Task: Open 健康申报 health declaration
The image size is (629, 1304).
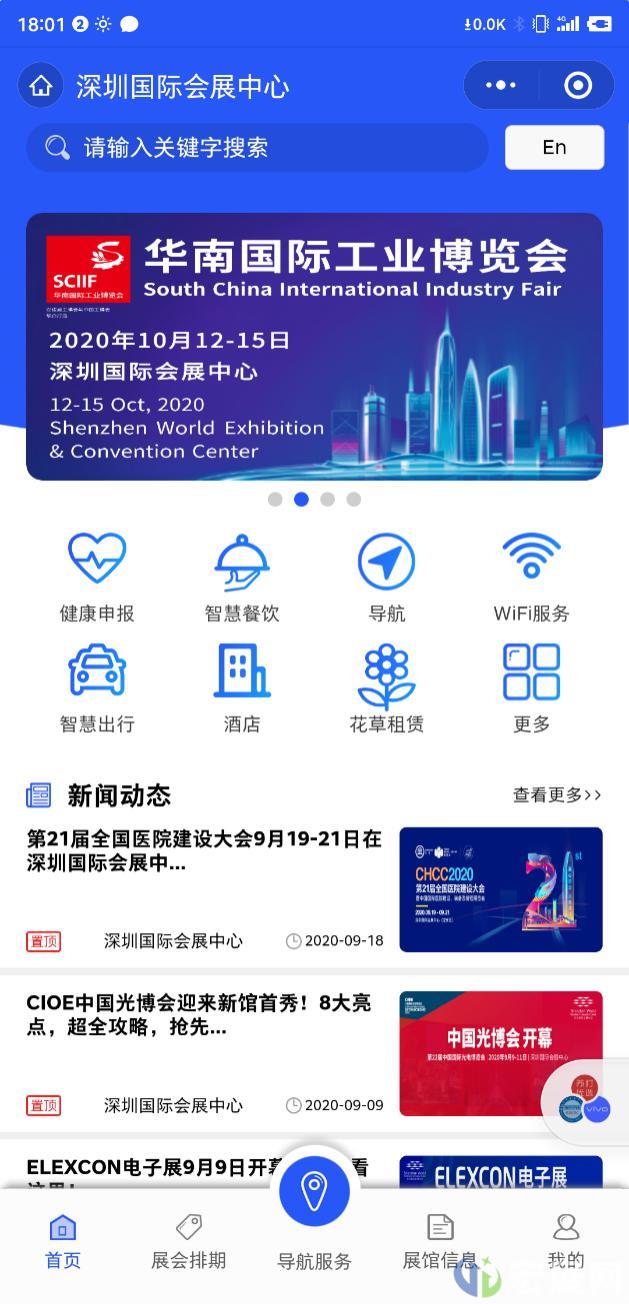Action: click(x=97, y=578)
